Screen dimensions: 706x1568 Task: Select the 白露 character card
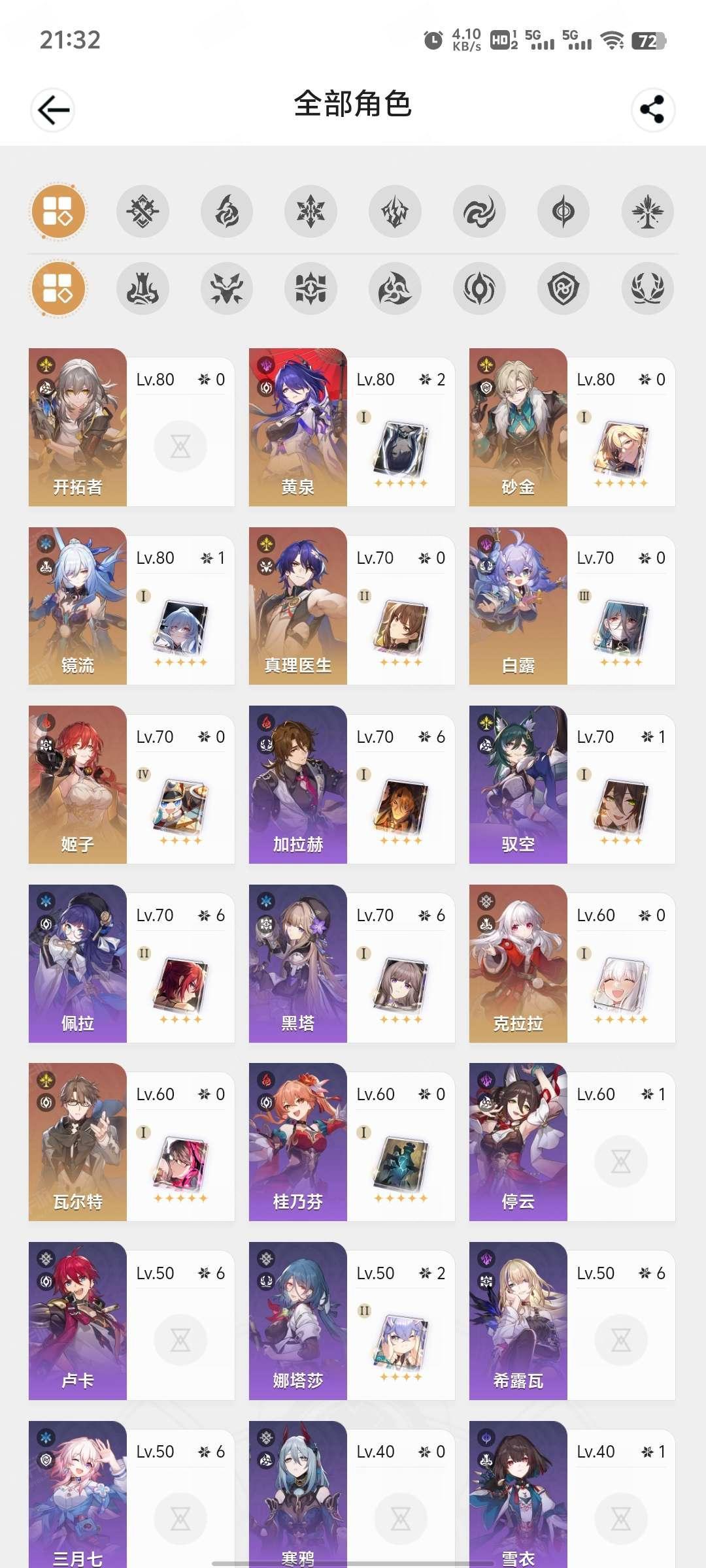click(572, 606)
